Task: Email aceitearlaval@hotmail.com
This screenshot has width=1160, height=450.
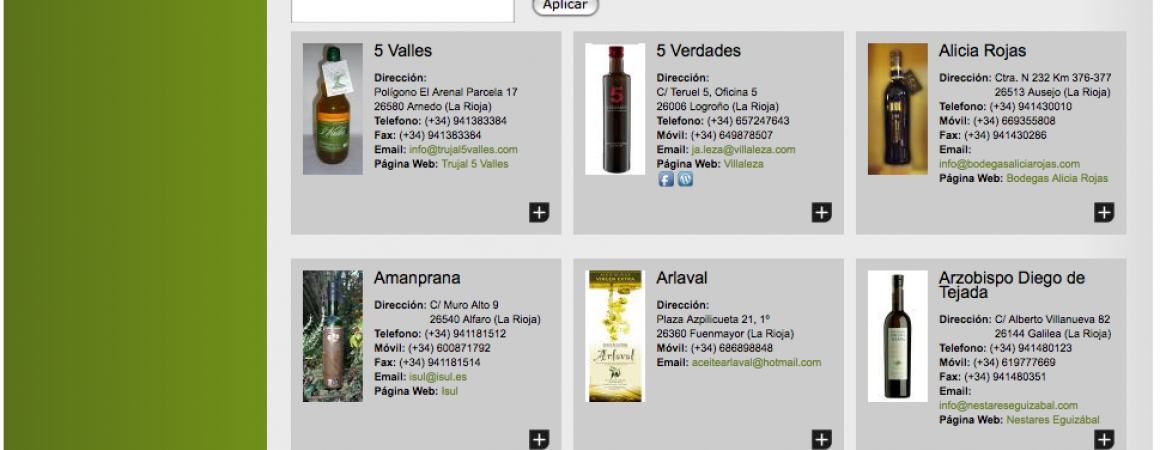Action: coord(756,363)
